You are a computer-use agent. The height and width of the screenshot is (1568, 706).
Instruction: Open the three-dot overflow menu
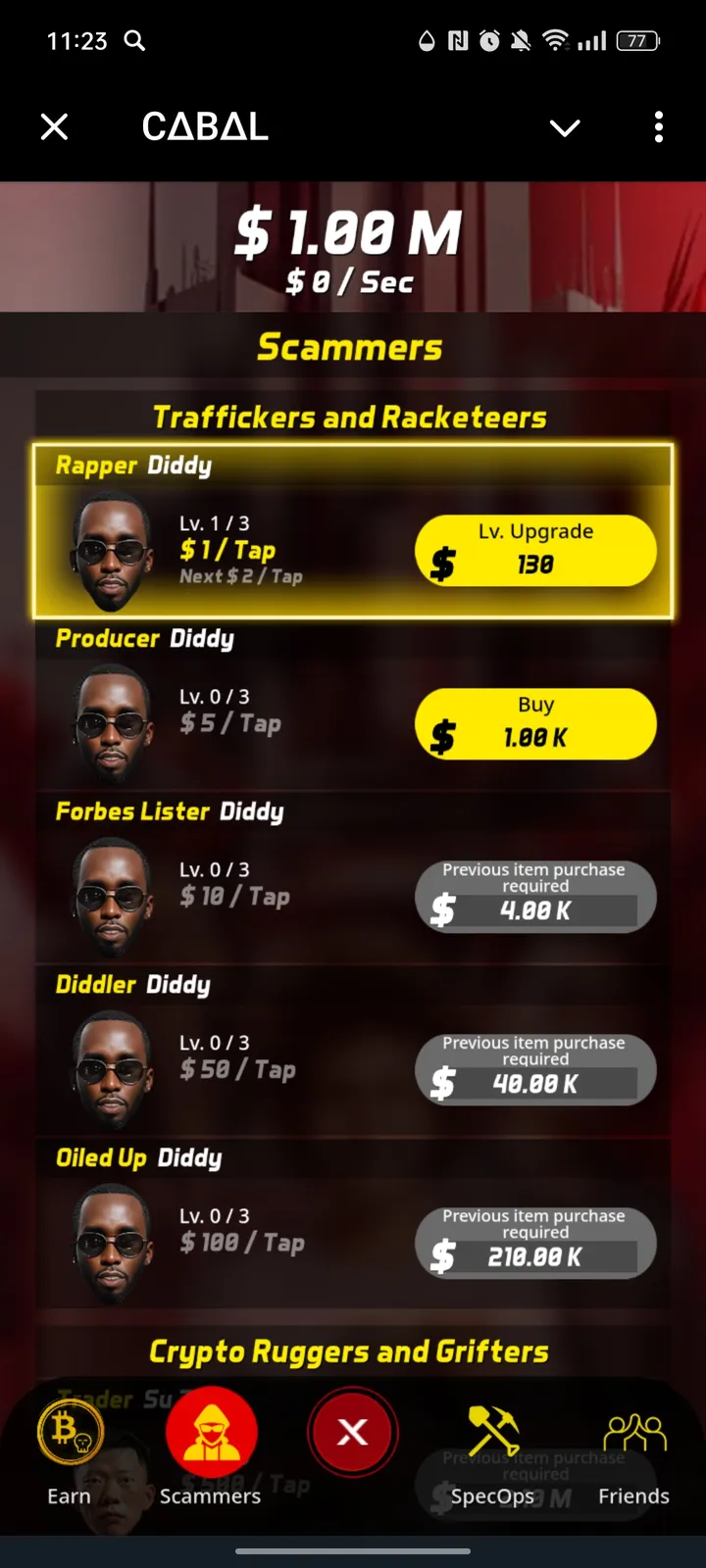(x=658, y=127)
